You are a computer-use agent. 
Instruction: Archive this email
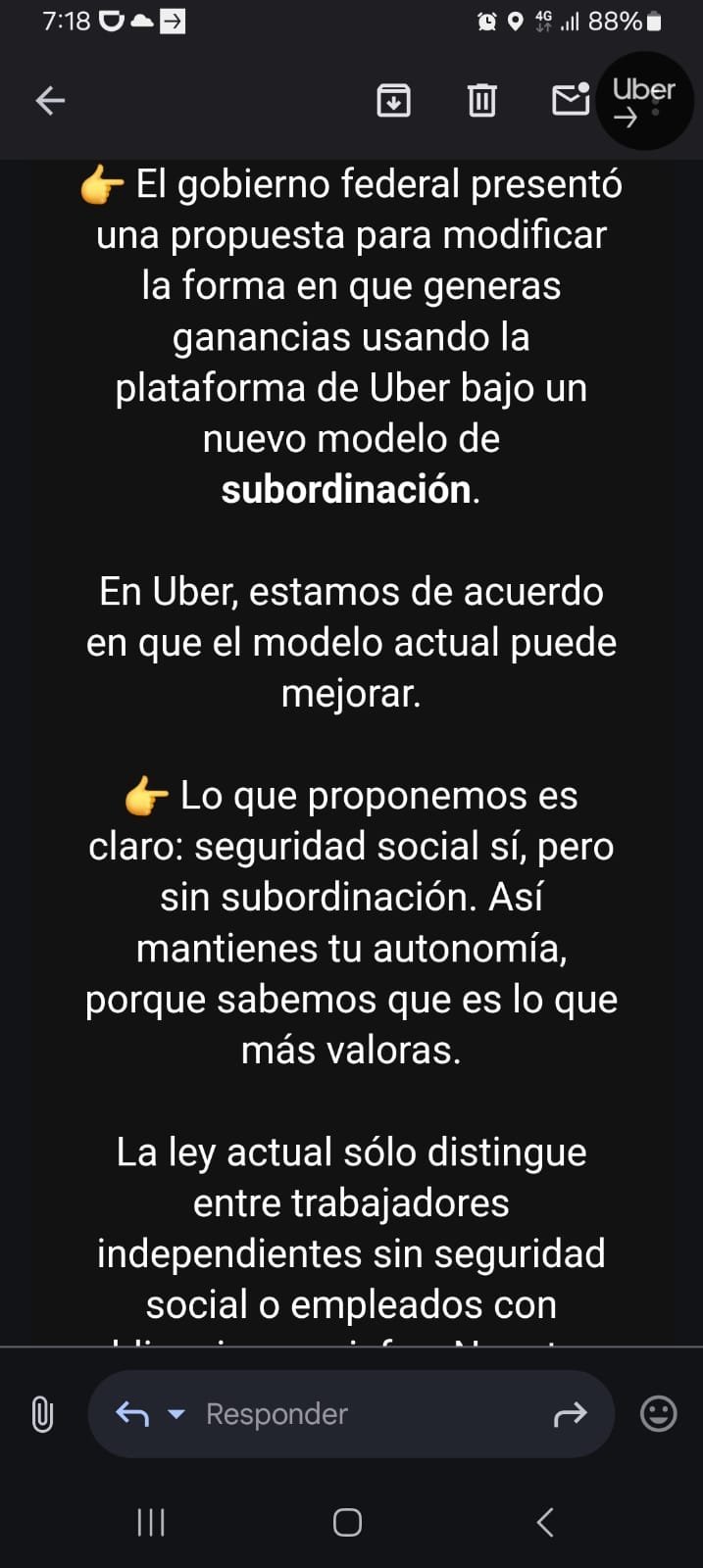pos(393,100)
